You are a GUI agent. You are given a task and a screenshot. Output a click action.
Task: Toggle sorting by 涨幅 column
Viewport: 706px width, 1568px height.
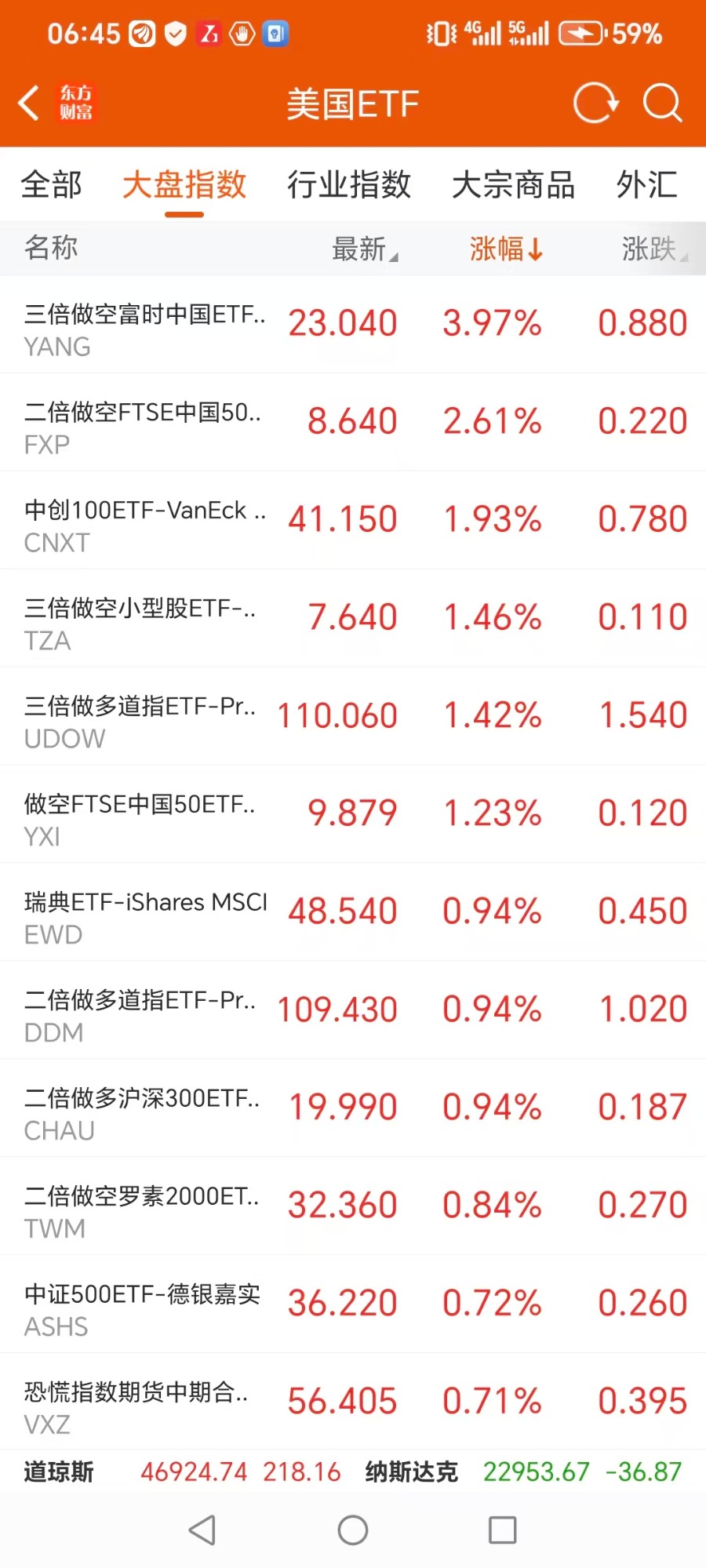[505, 249]
